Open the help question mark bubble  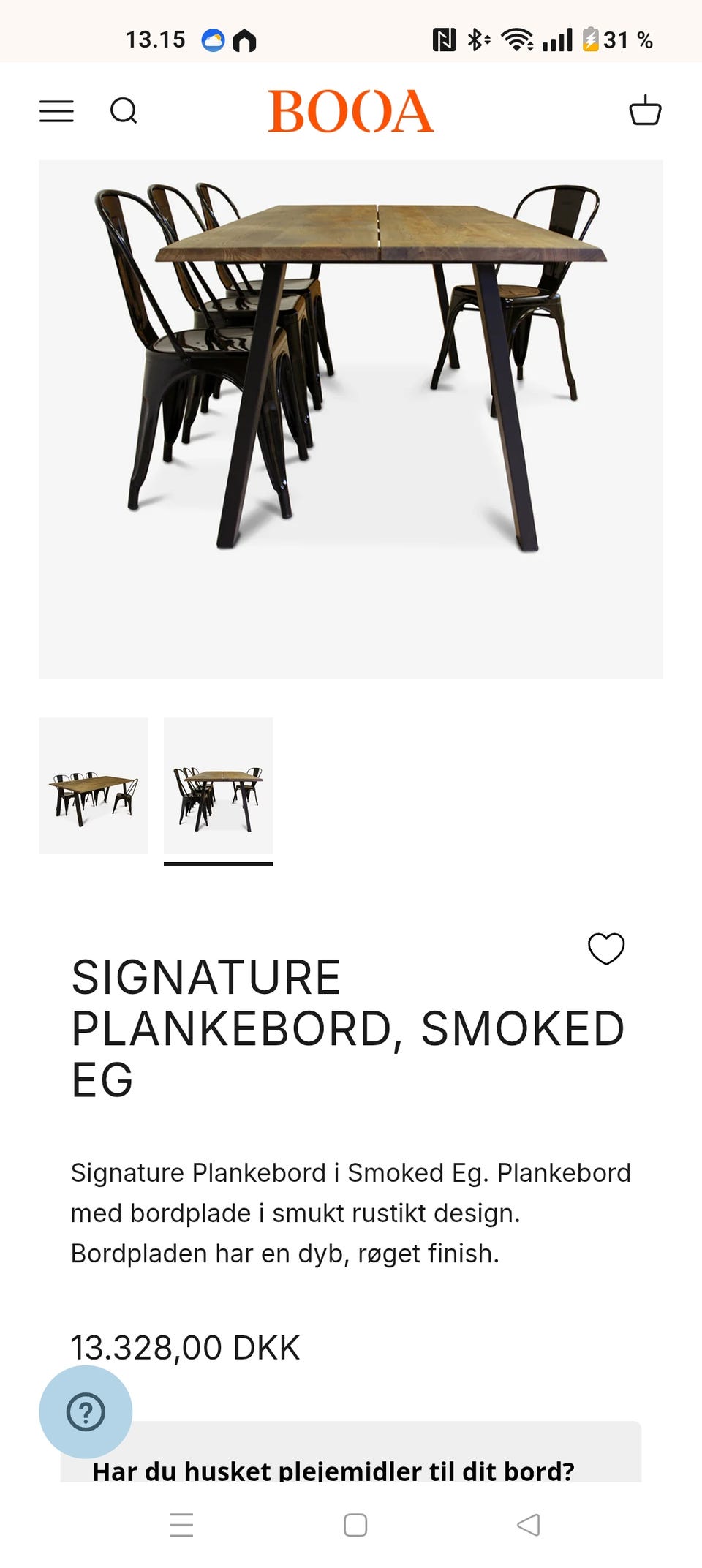point(86,1411)
